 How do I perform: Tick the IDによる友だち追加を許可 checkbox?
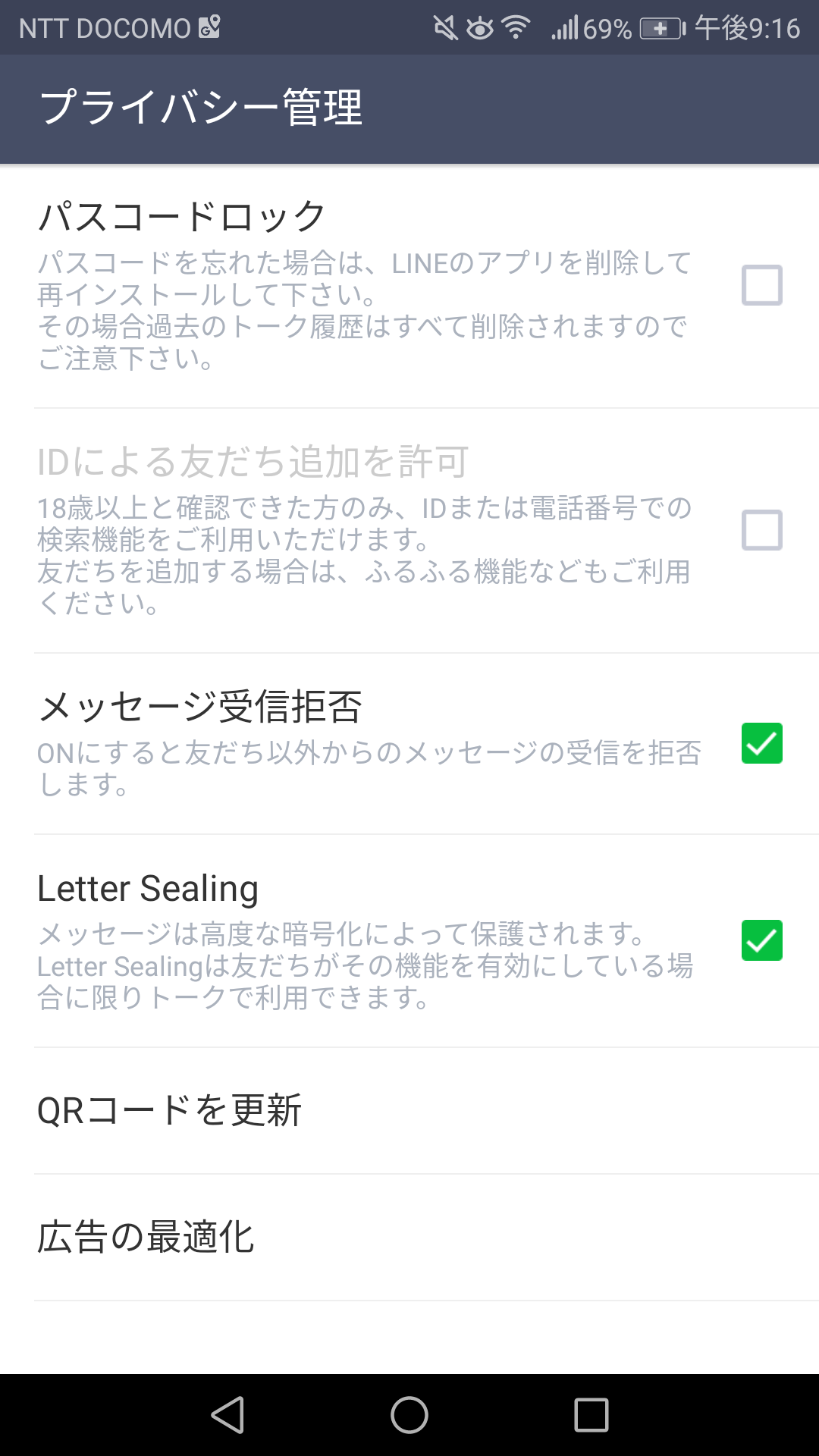click(761, 530)
